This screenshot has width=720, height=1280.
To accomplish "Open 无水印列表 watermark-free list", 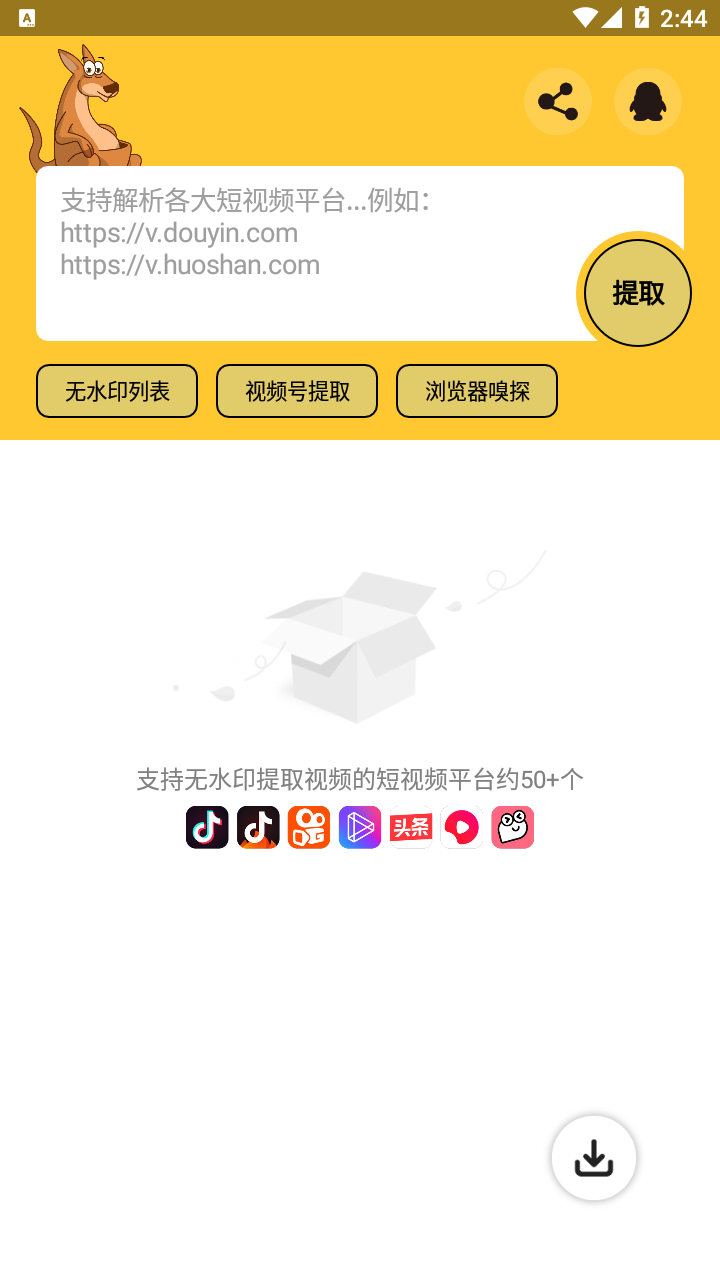I will coord(117,391).
